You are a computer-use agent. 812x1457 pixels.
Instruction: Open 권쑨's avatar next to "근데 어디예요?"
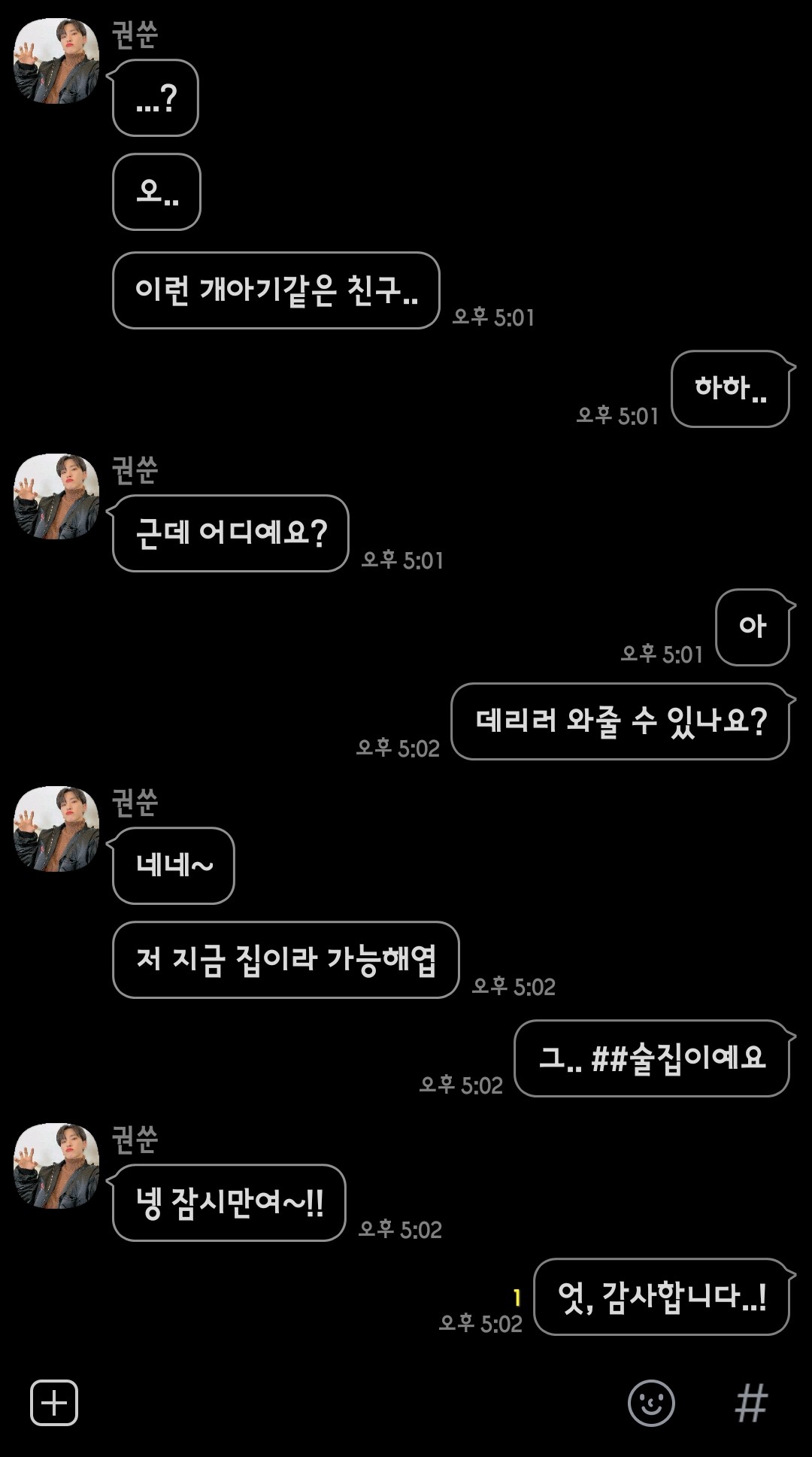click(56, 496)
